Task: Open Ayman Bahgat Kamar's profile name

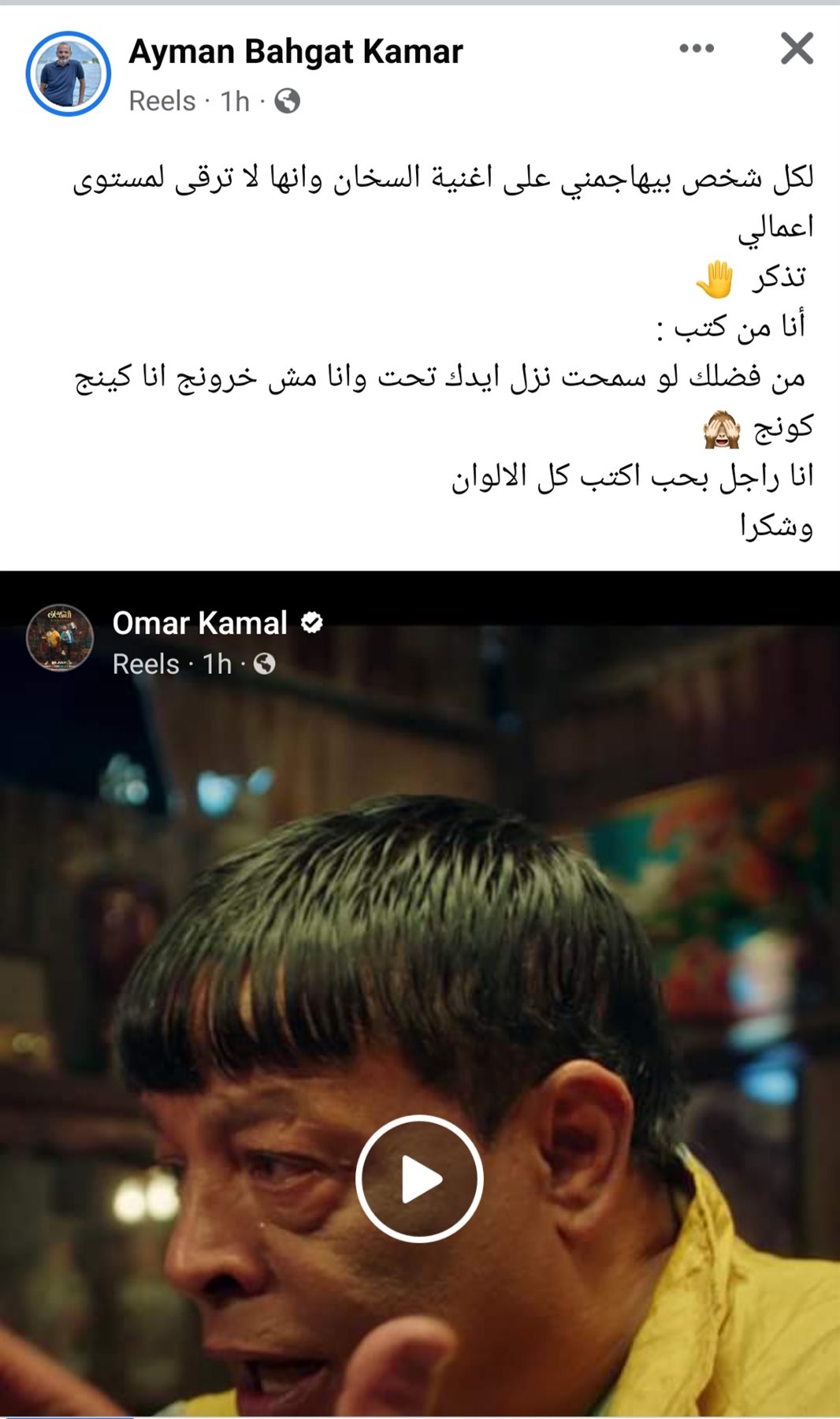Action: tap(295, 52)
